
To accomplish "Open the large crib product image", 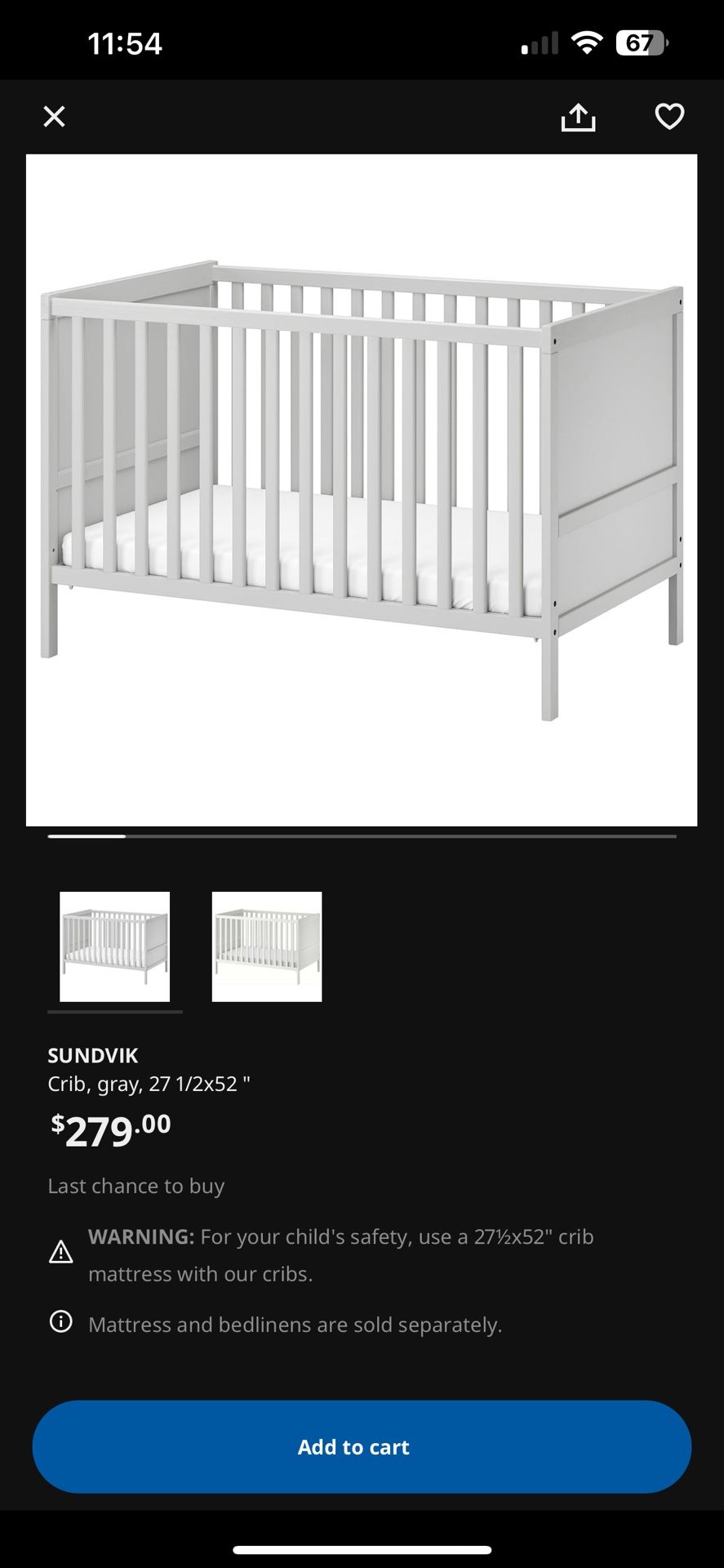I will click(362, 490).
